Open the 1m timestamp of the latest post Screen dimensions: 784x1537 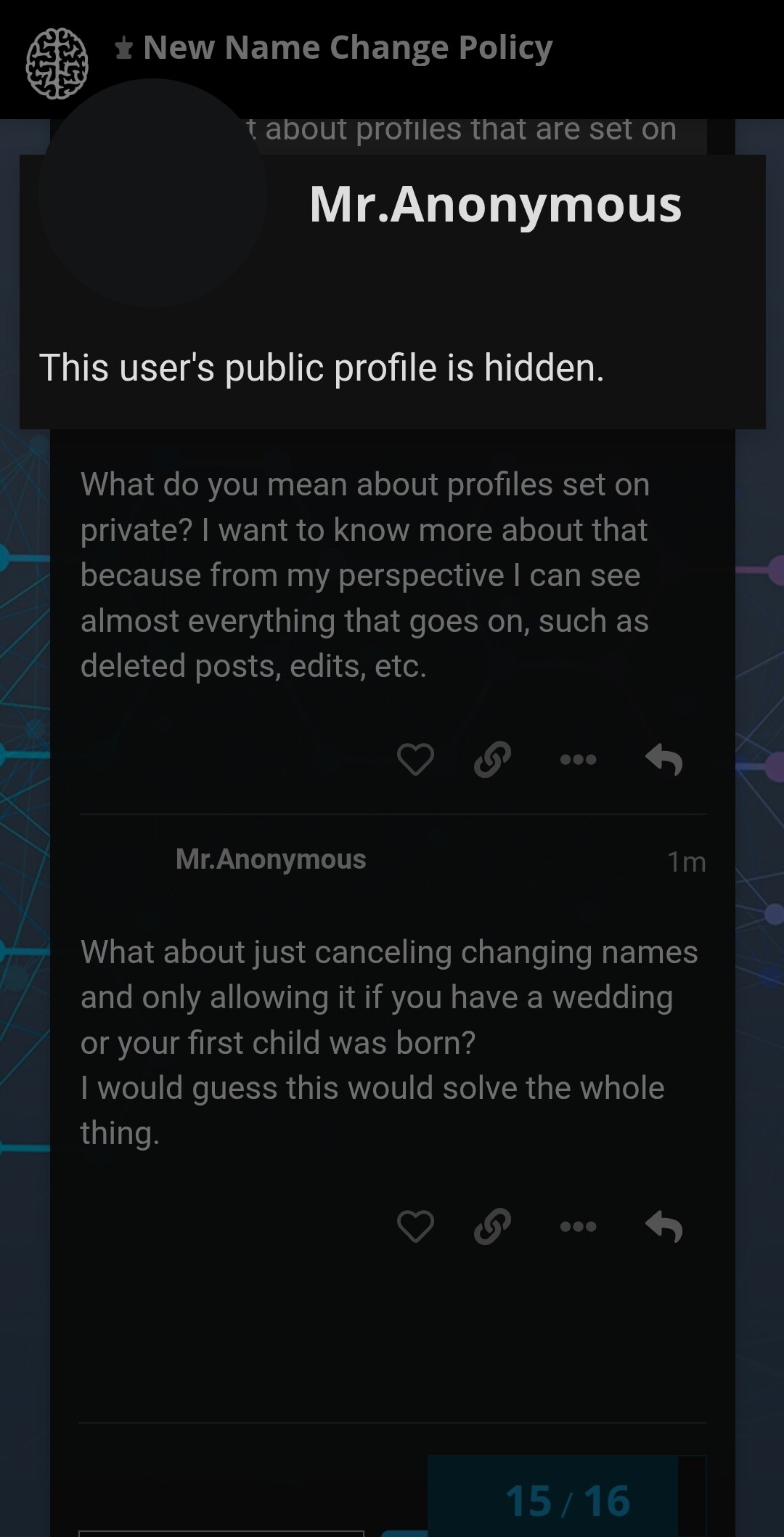coord(686,861)
